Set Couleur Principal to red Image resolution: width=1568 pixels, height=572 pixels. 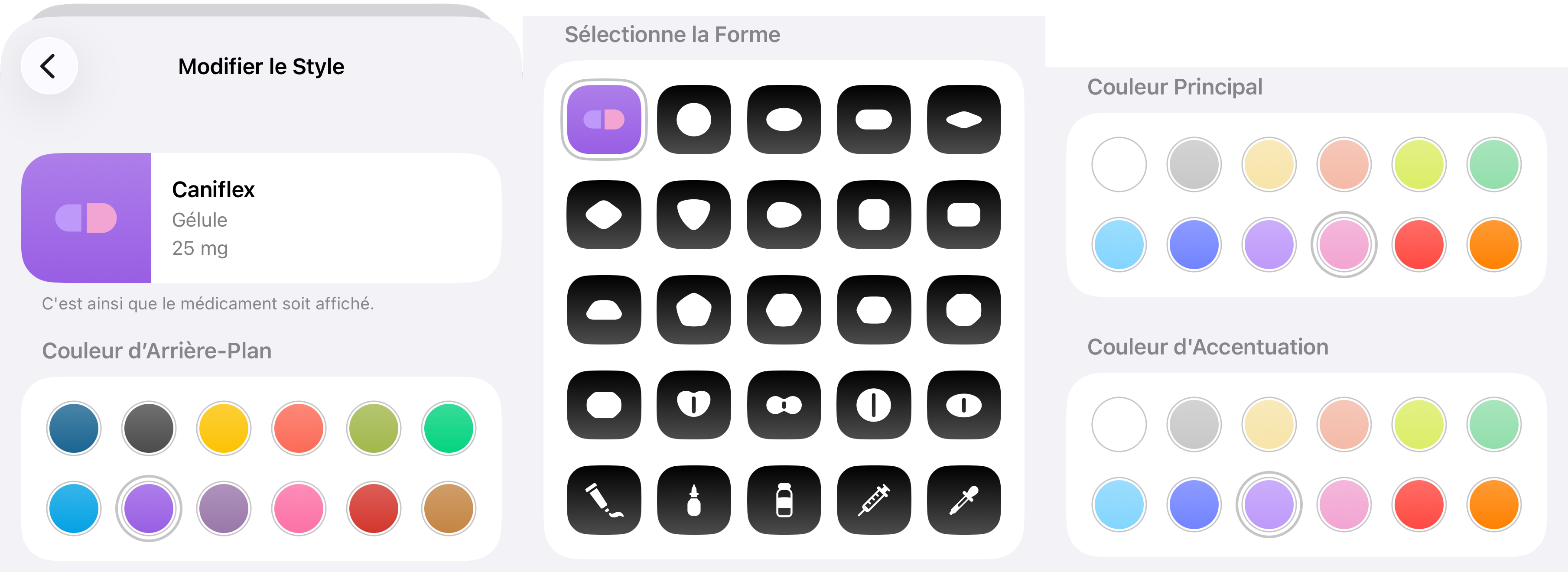coord(1419,245)
